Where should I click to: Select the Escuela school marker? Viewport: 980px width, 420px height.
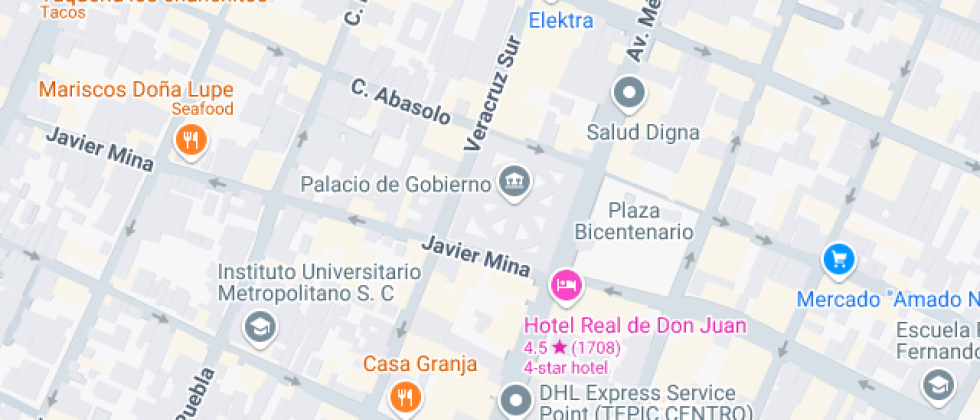tap(938, 385)
